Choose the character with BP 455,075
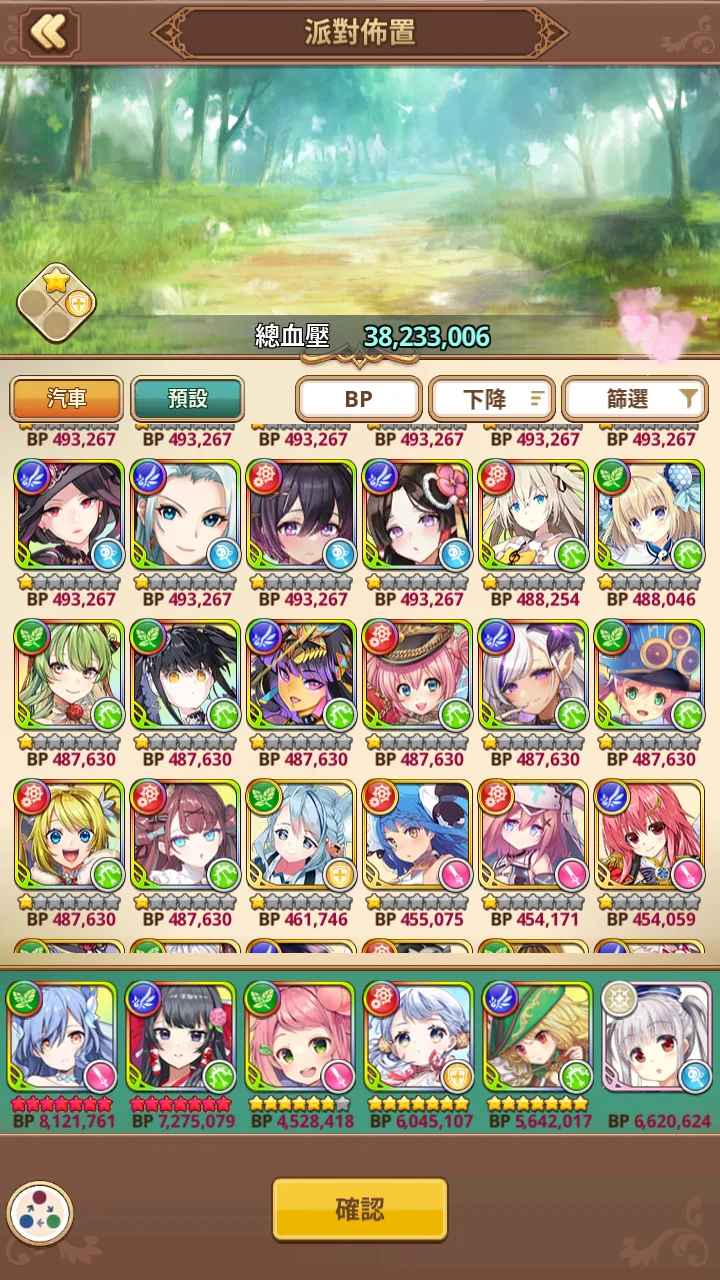720x1280 pixels. coord(418,836)
